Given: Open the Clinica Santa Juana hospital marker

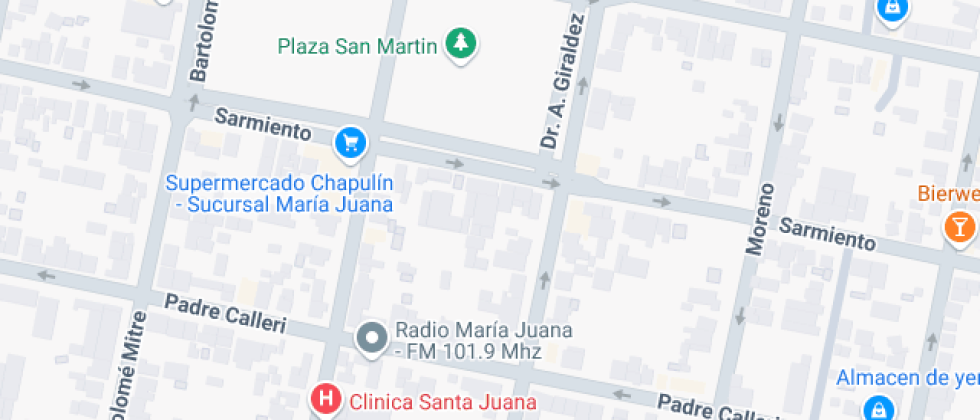Looking at the screenshot, I should pyautogui.click(x=328, y=400).
